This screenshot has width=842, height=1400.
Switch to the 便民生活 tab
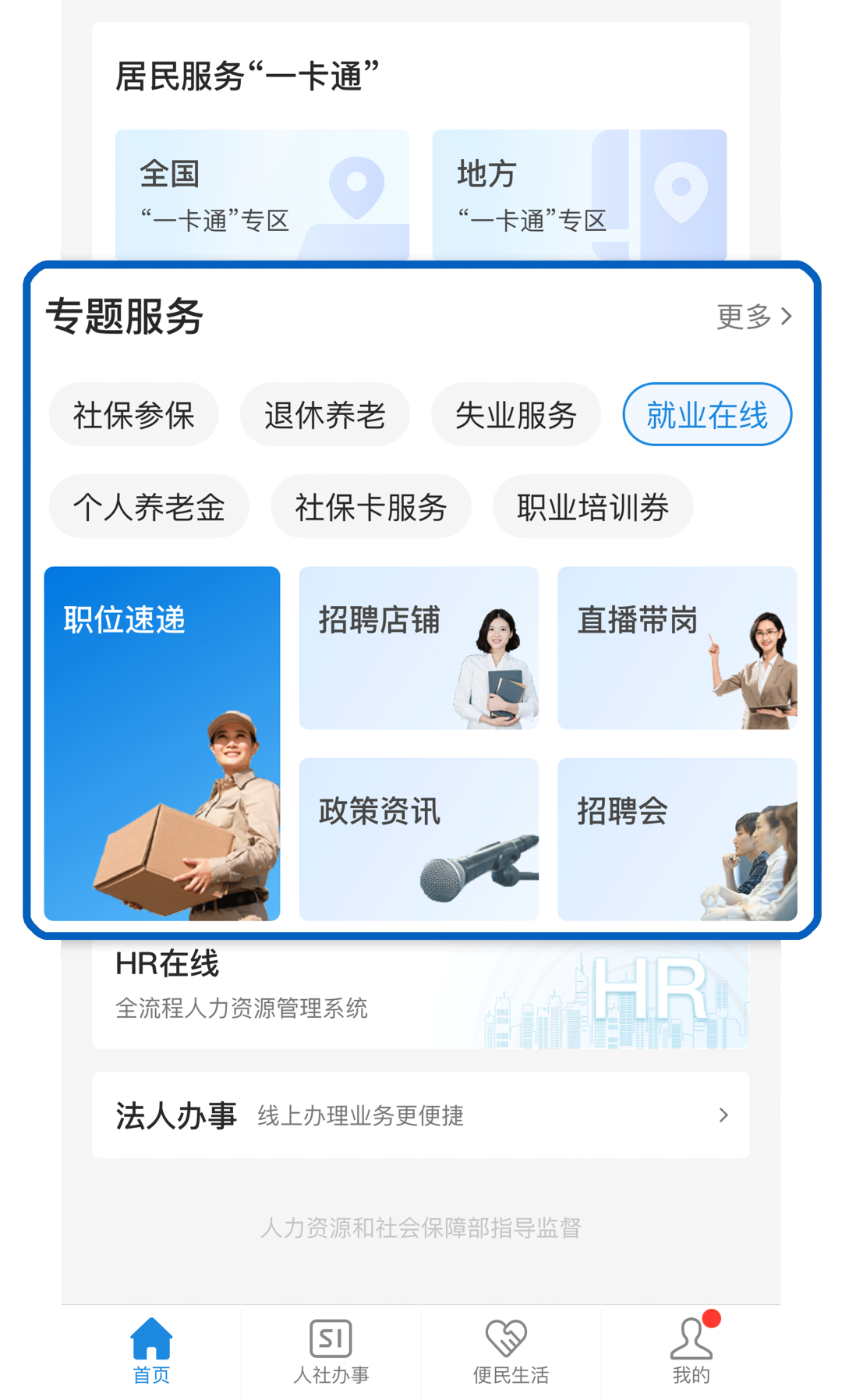click(511, 1352)
